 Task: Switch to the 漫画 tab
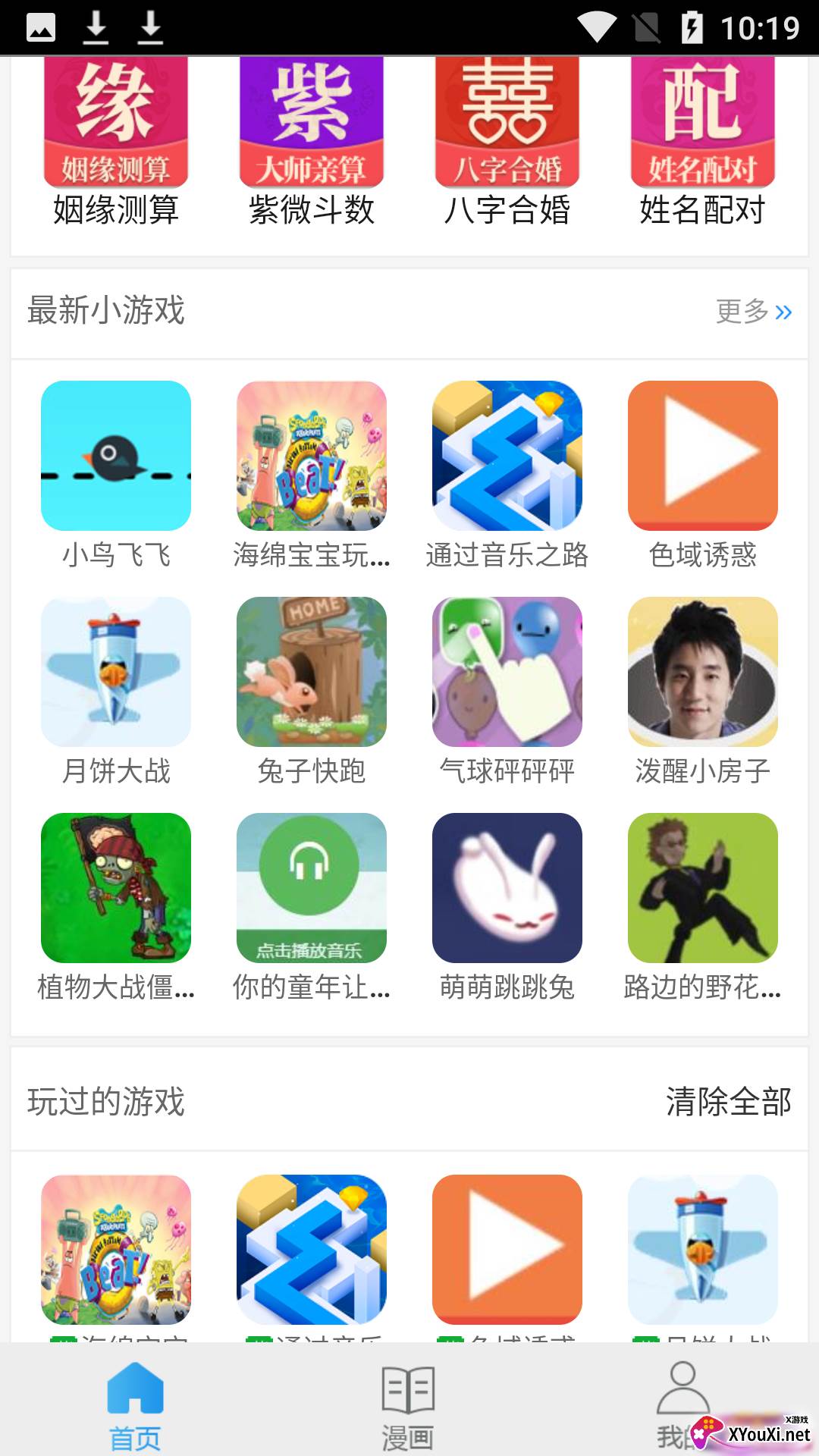click(x=408, y=1405)
